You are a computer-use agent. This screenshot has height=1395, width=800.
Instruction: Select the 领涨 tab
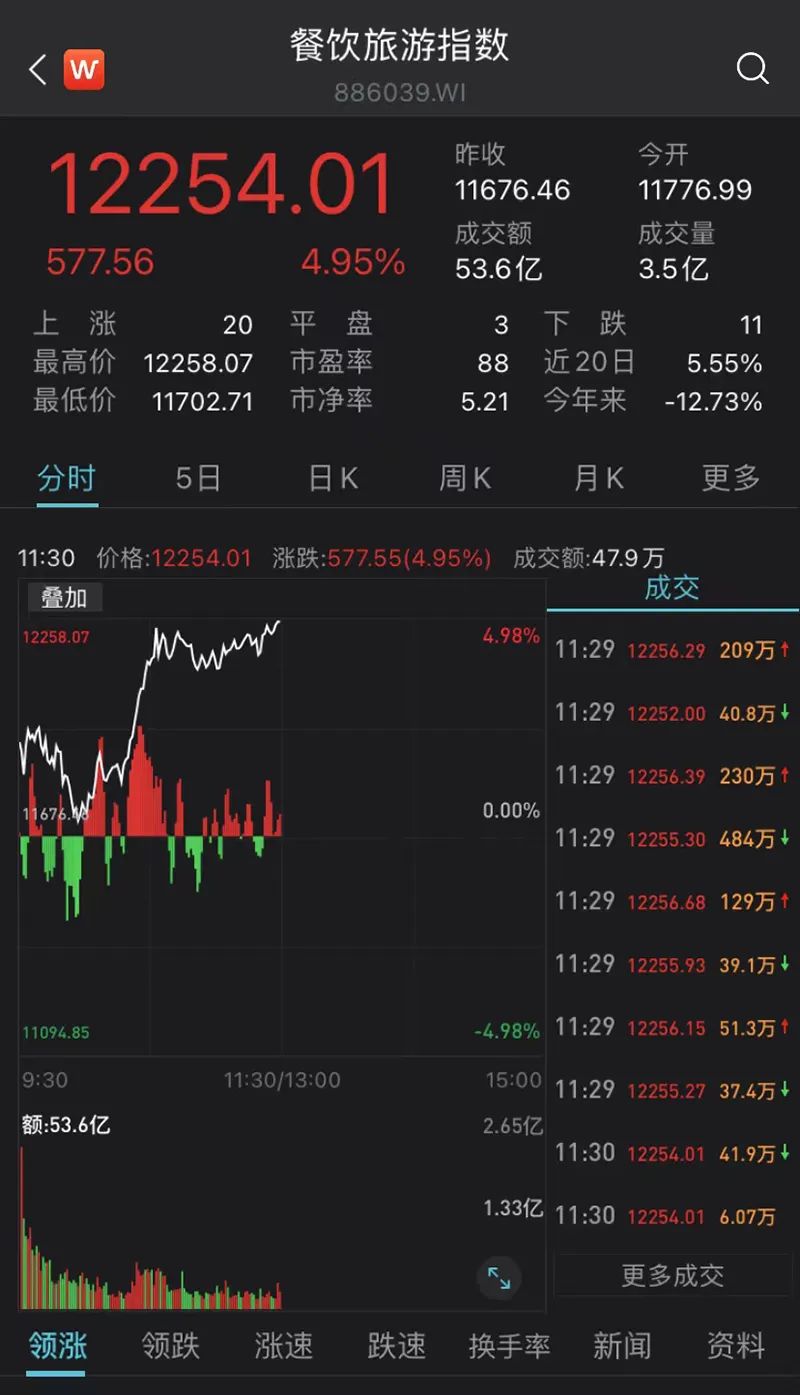(58, 1346)
